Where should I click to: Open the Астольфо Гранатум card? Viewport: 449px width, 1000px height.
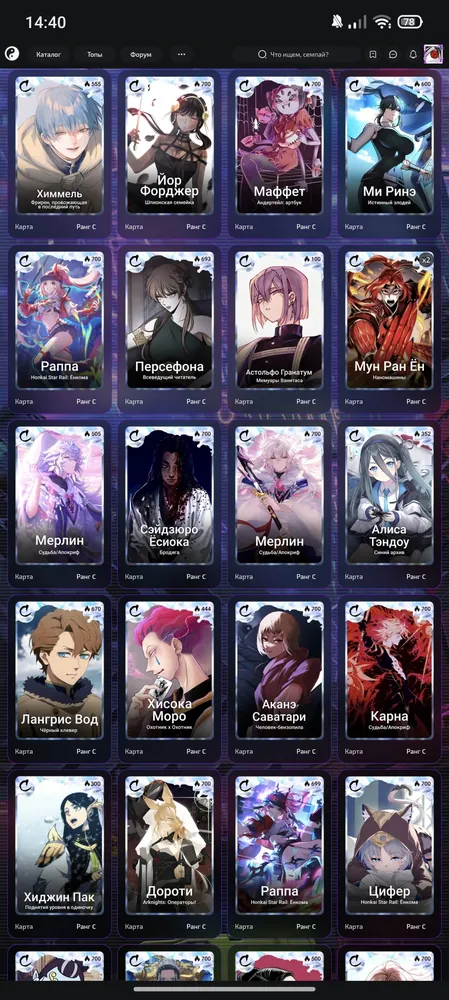(x=279, y=329)
